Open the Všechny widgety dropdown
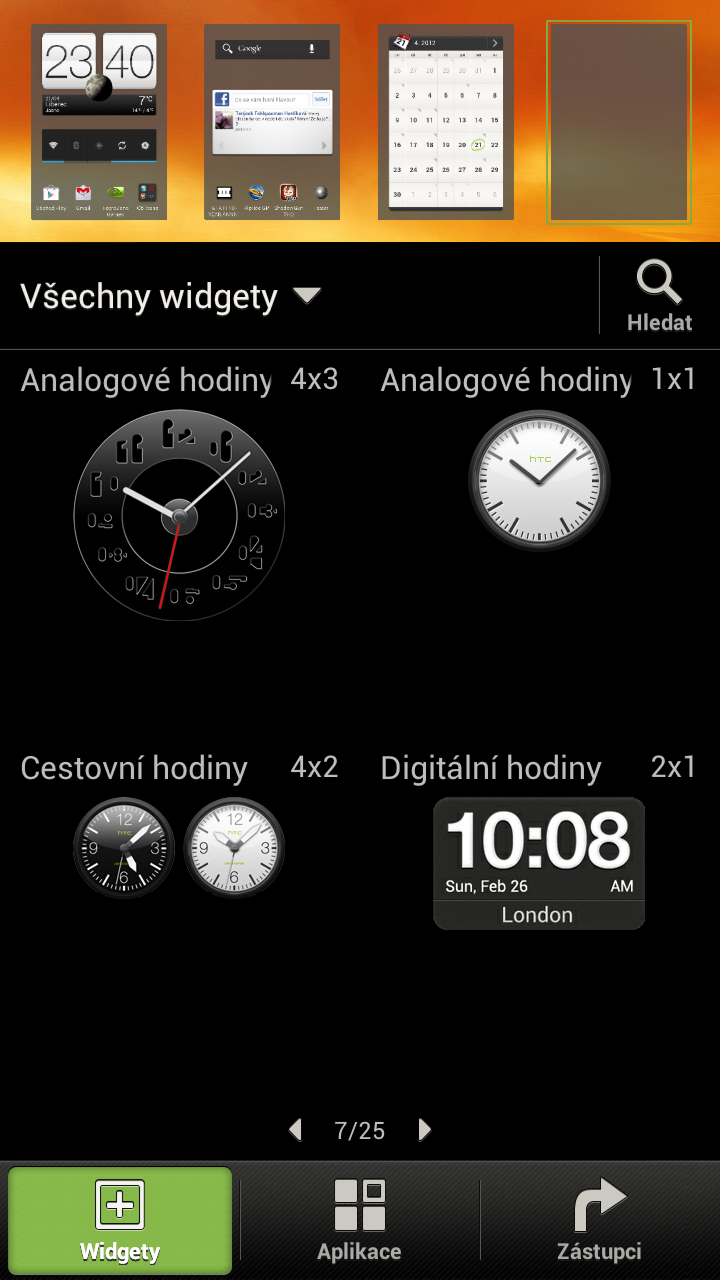720x1280 pixels. (x=150, y=296)
